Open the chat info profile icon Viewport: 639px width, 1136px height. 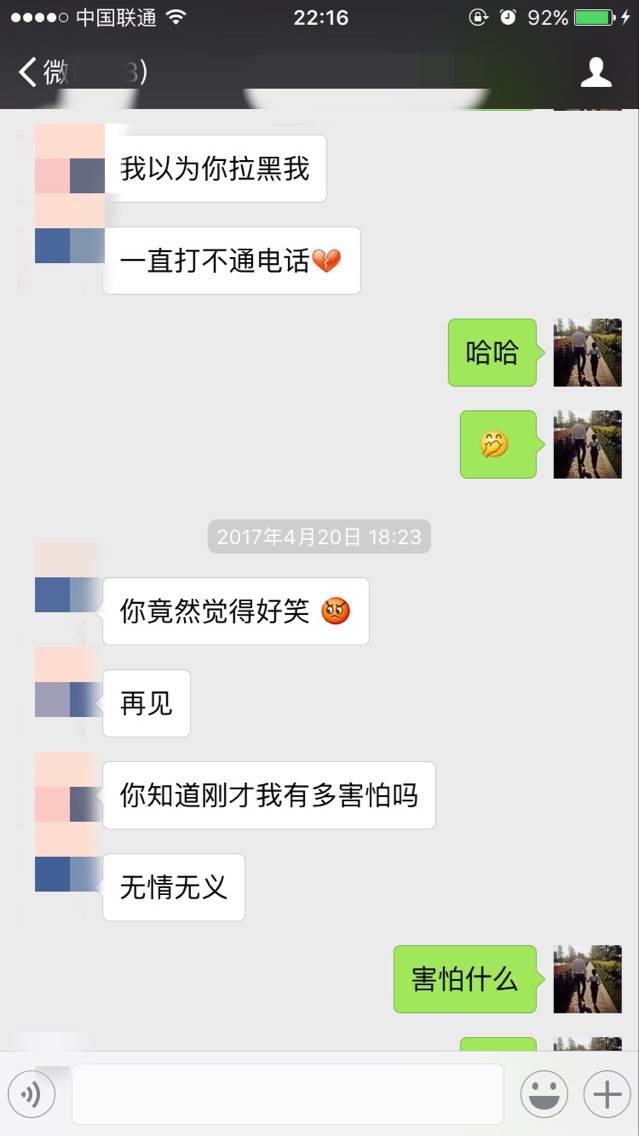click(596, 72)
